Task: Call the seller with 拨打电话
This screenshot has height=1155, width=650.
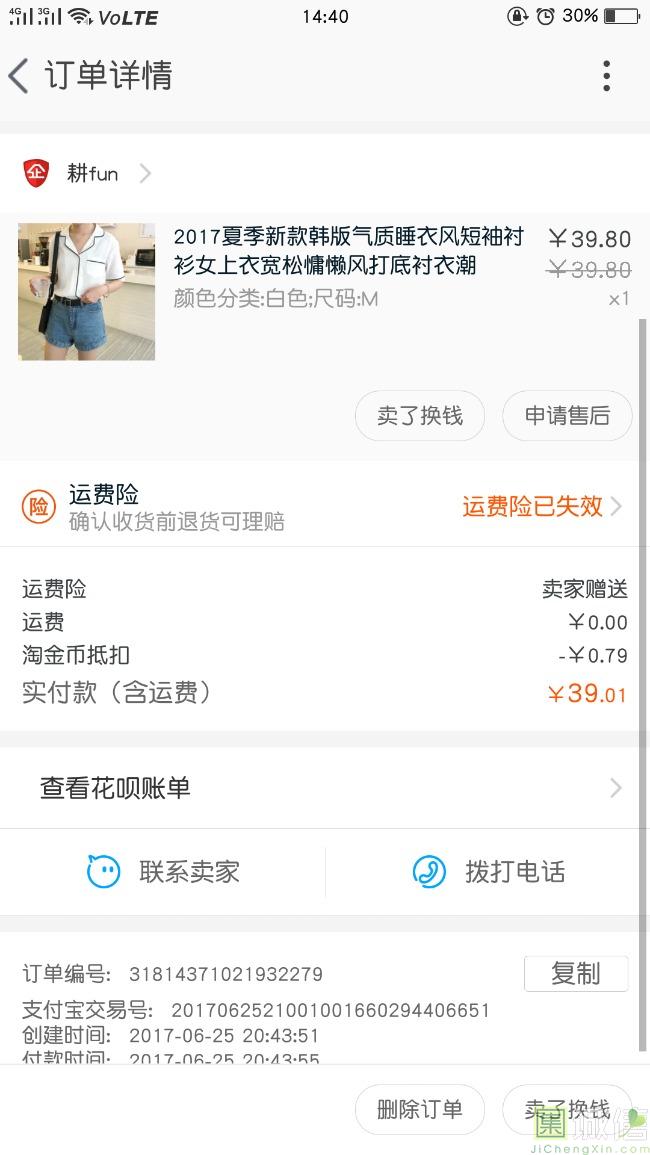Action: tap(488, 872)
